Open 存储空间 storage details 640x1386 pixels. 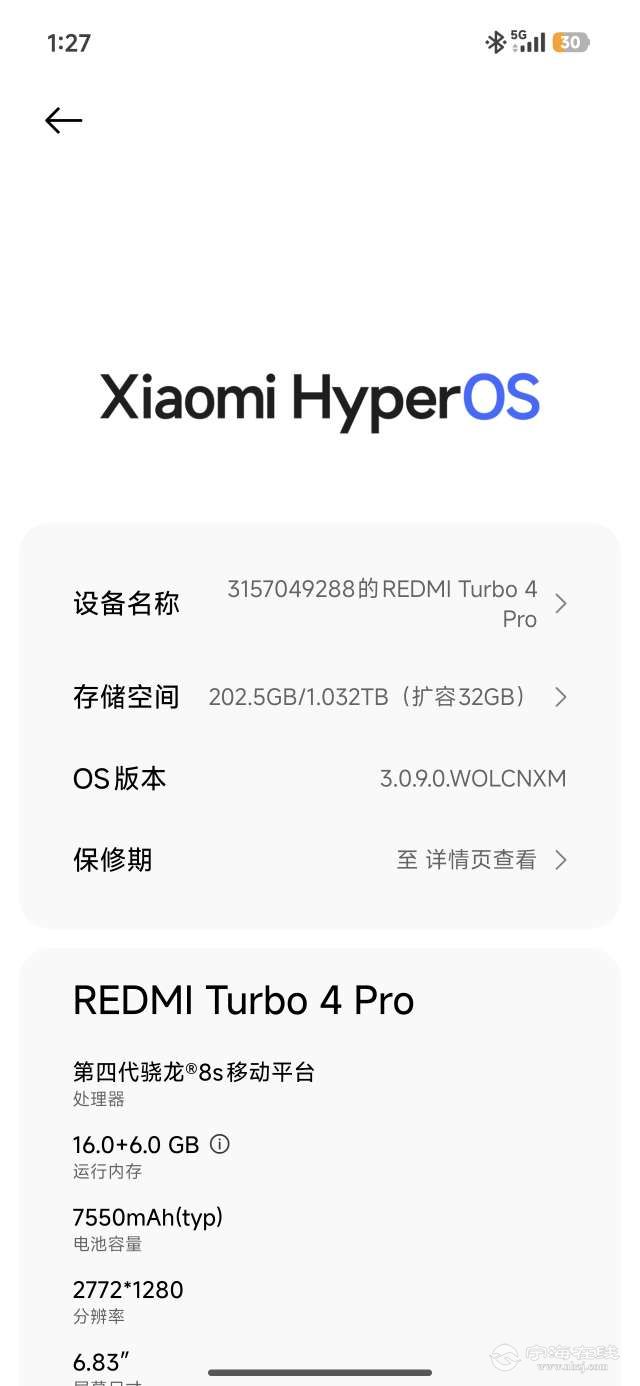(x=320, y=697)
